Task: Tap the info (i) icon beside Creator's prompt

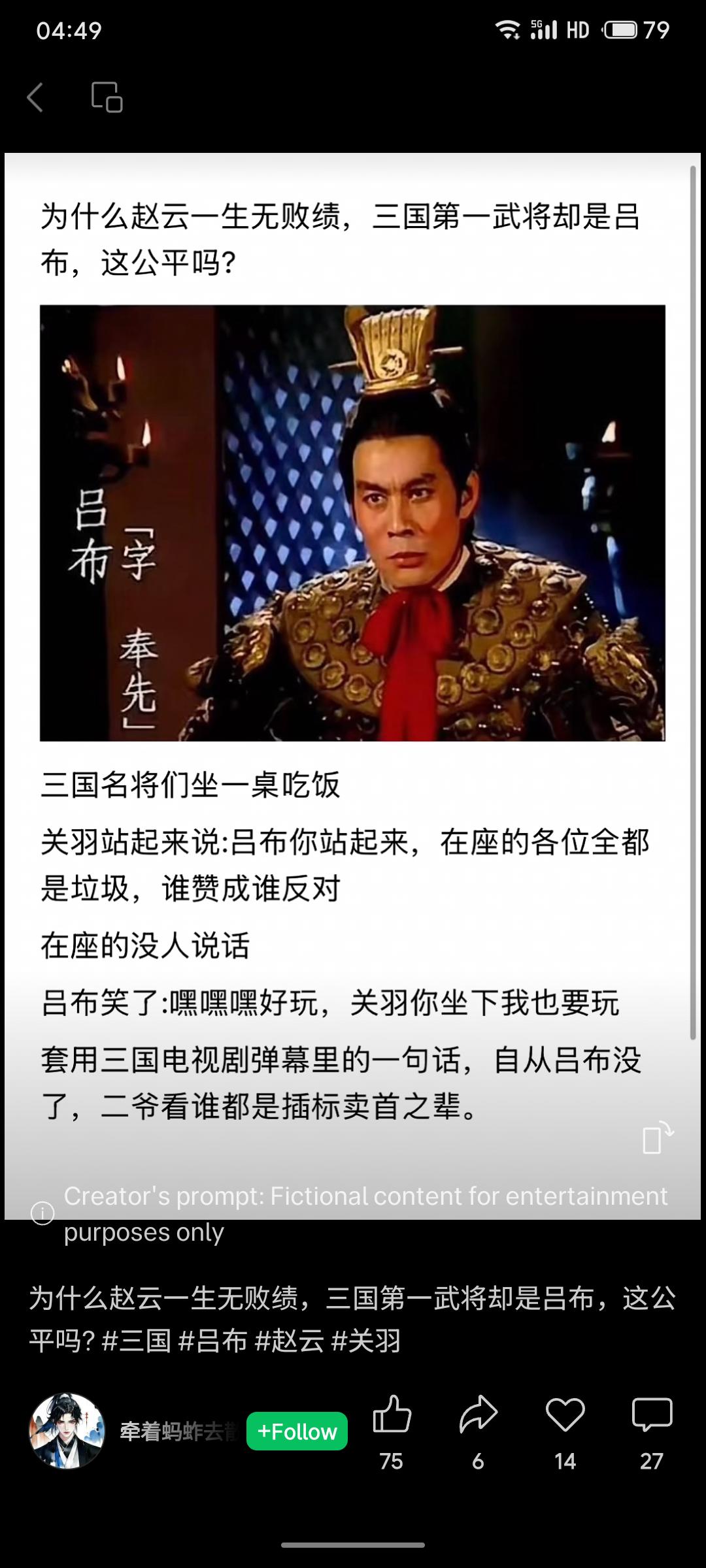Action: coord(43,1212)
